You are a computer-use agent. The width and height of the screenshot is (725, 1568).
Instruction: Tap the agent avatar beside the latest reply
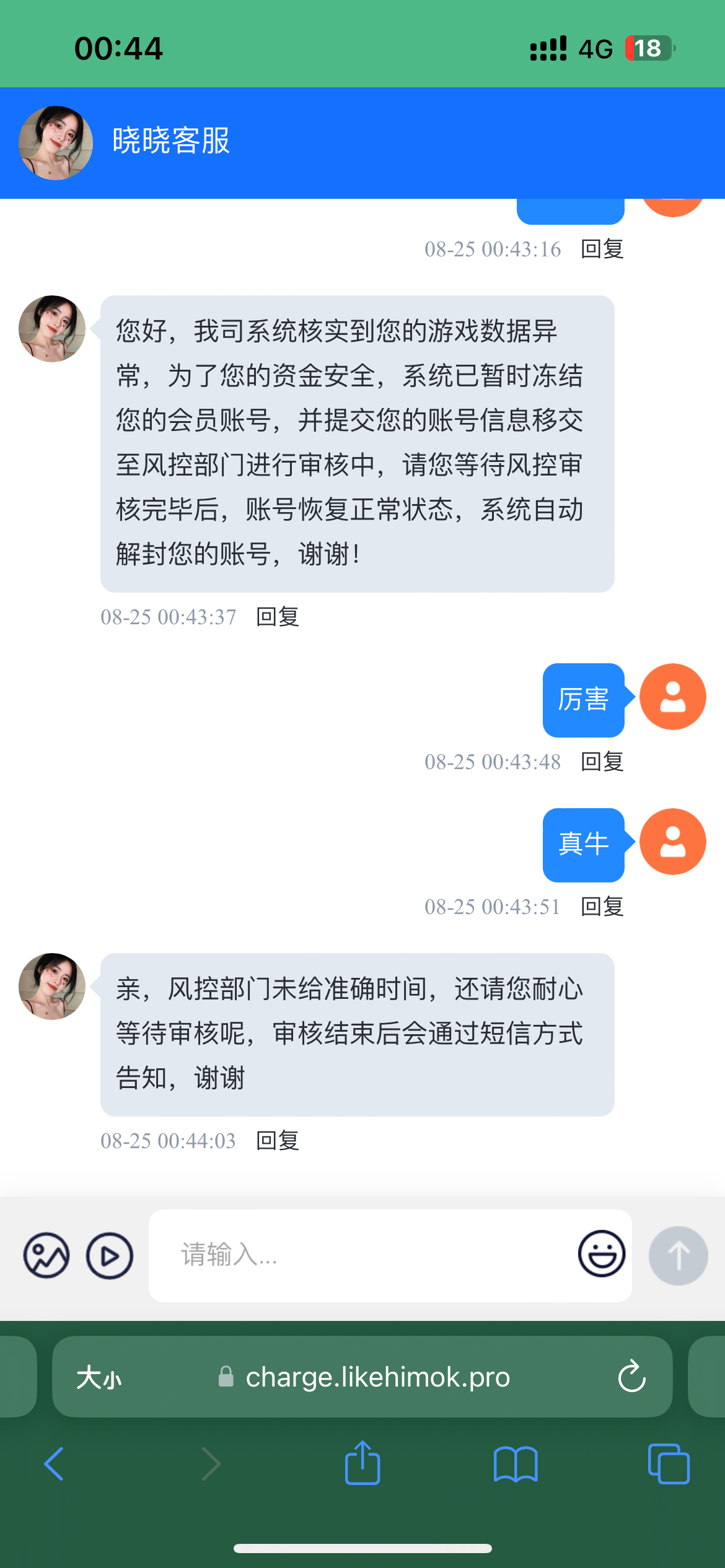pyautogui.click(x=52, y=987)
